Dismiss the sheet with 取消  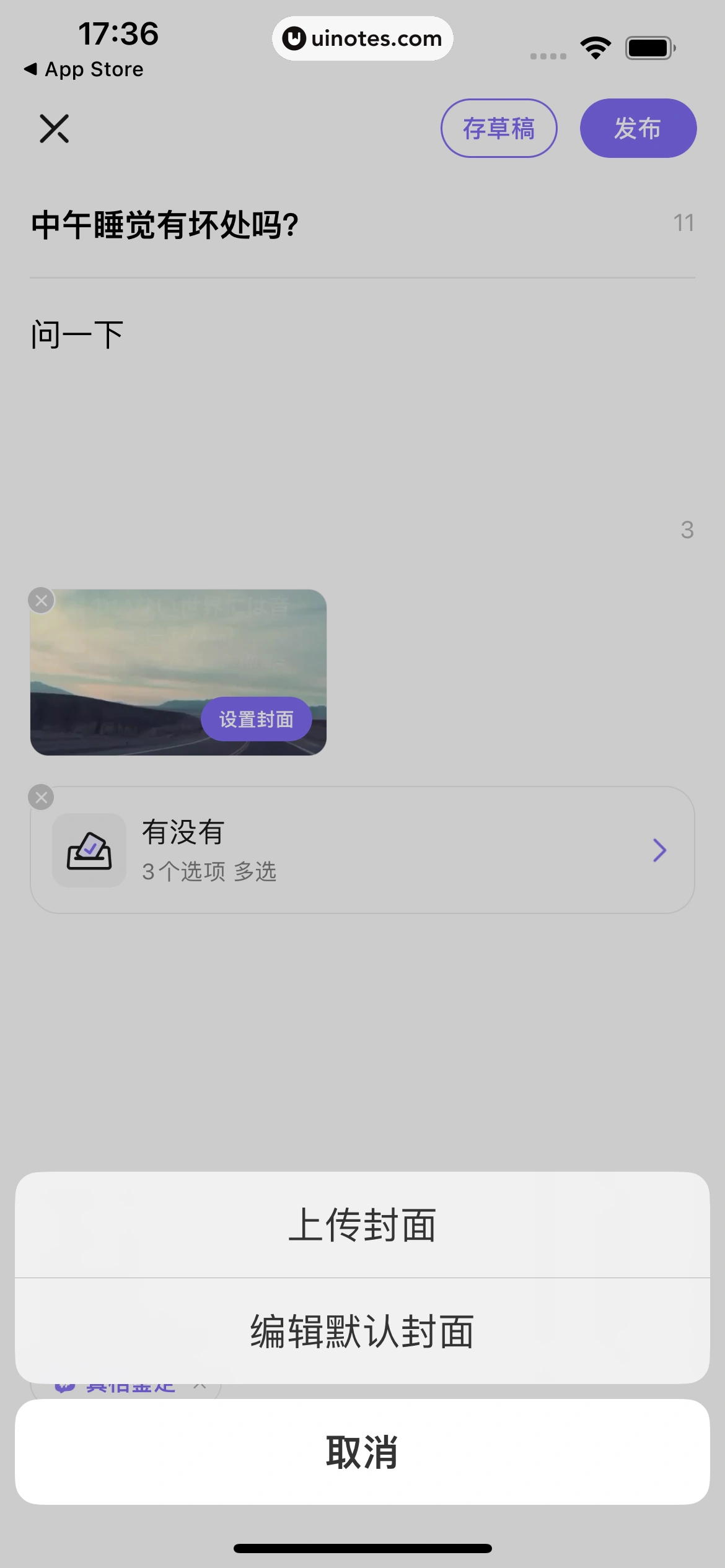click(x=362, y=1454)
